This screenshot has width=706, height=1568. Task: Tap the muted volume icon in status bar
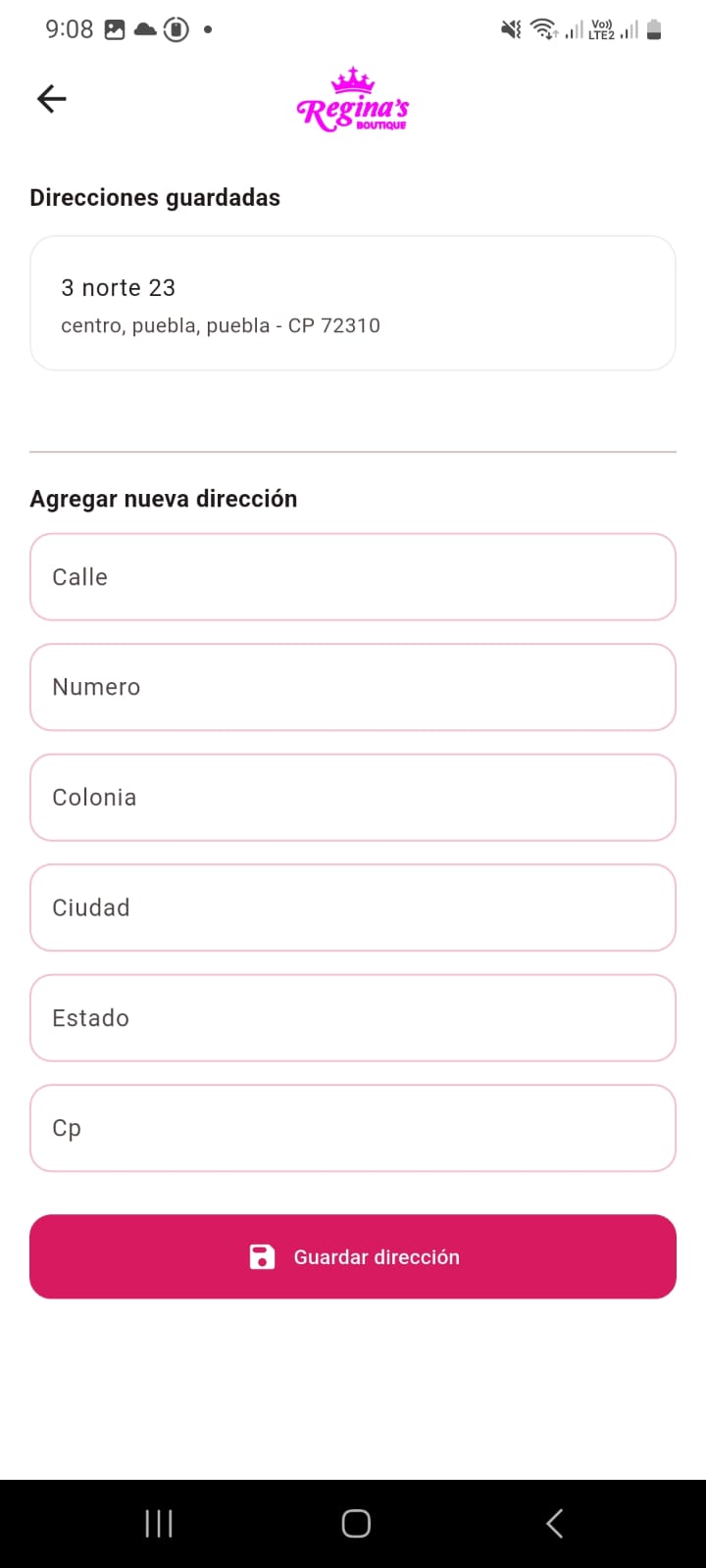tap(508, 29)
